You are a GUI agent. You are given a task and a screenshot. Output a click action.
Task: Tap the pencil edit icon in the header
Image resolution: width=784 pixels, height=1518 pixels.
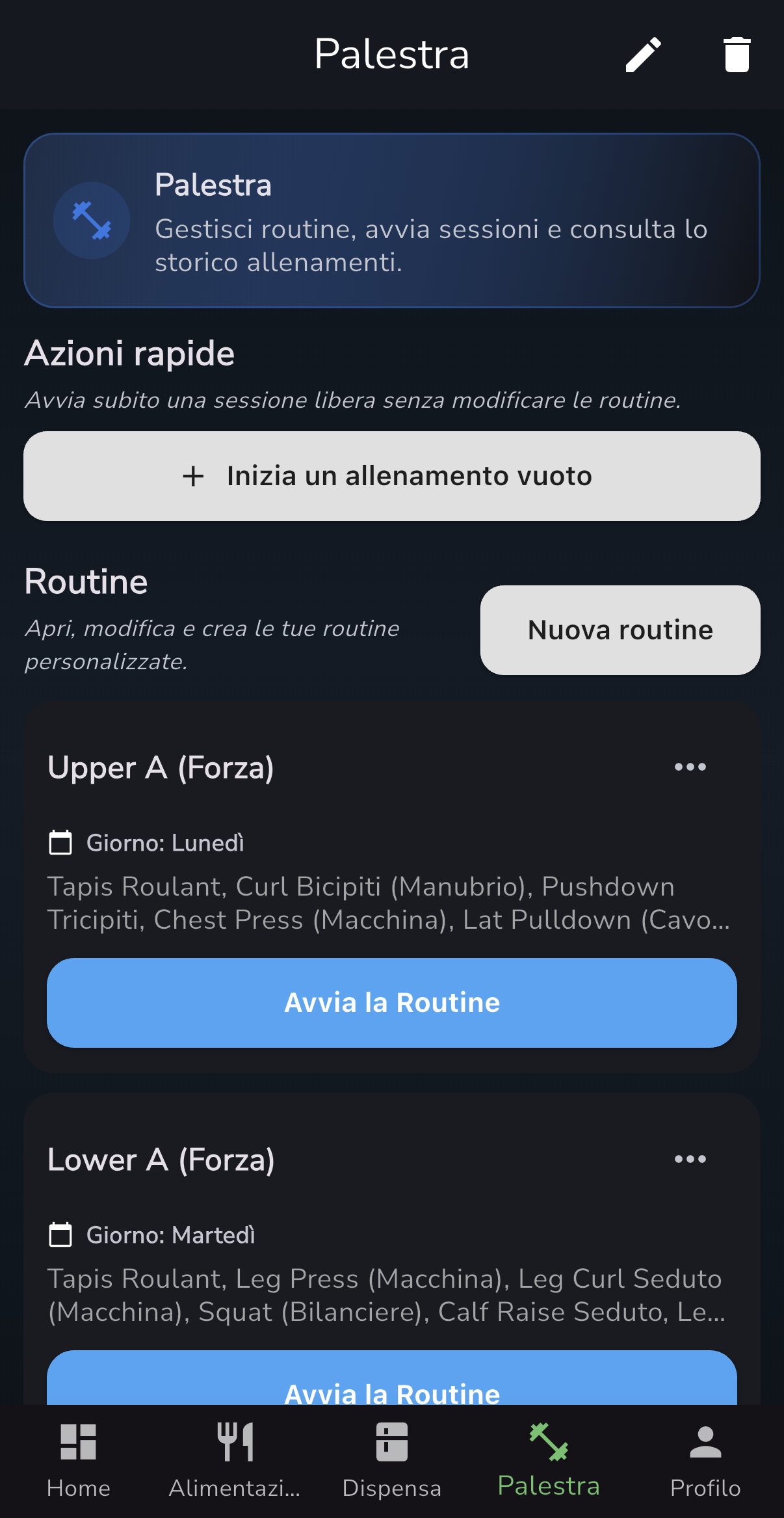click(x=643, y=55)
